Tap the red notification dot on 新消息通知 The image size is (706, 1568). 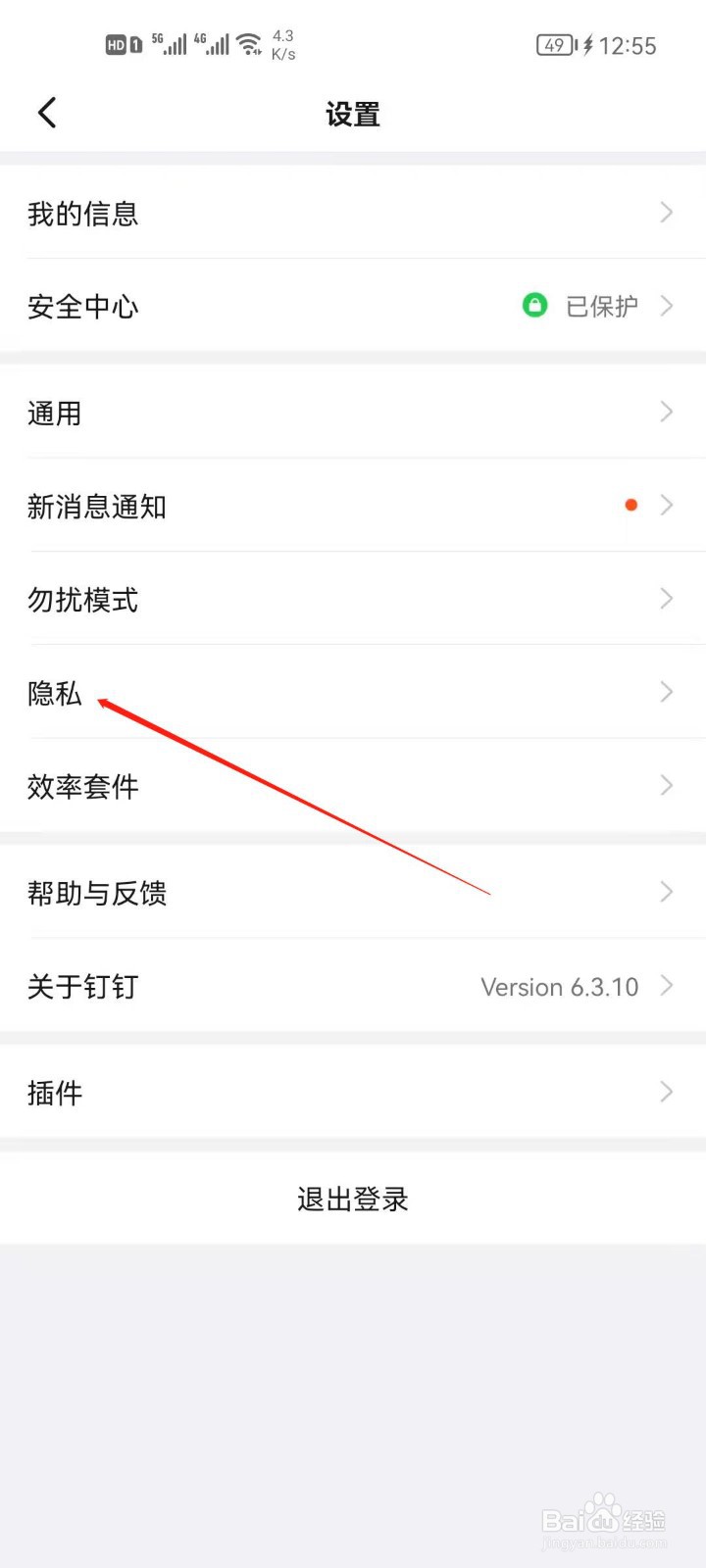pyautogui.click(x=631, y=505)
